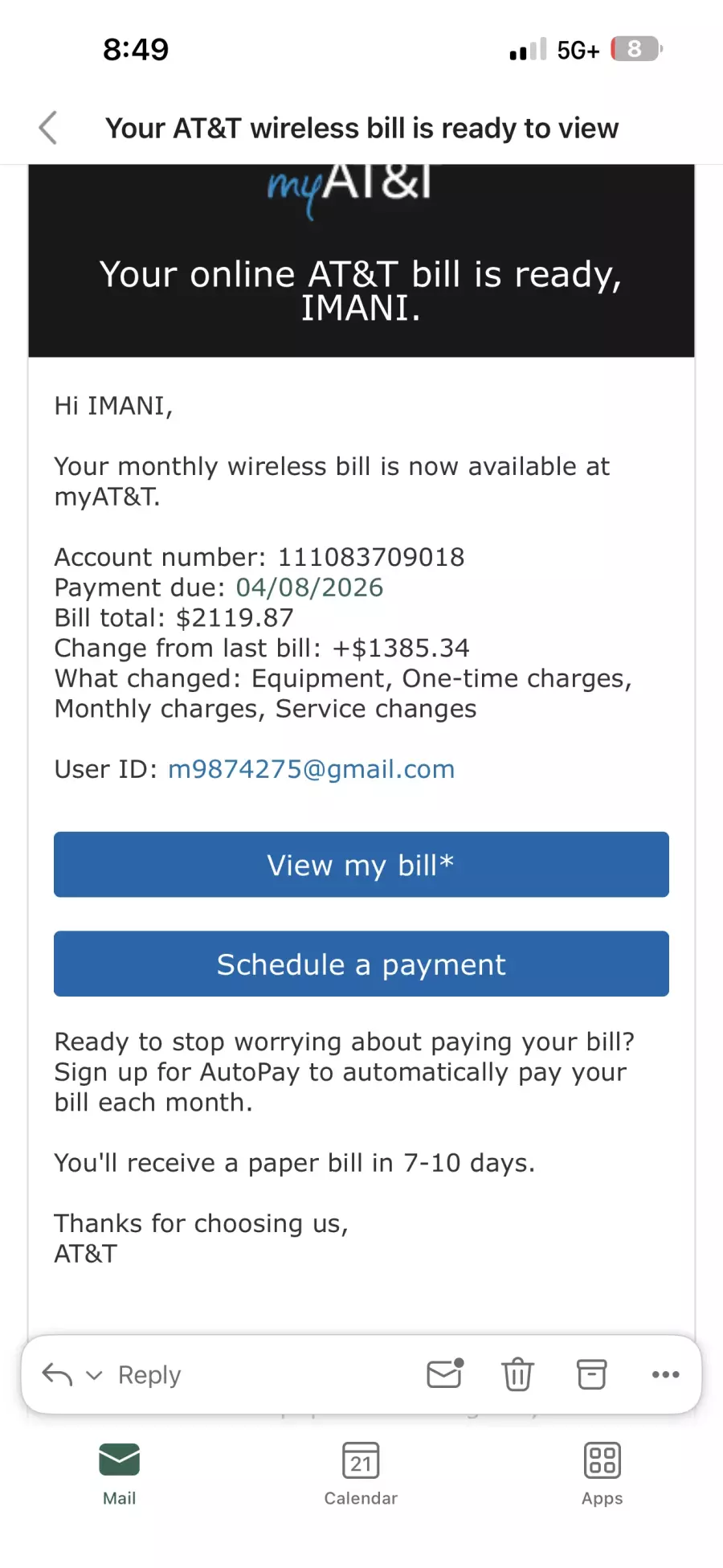Switch to the Calendar tab
This screenshot has width=723, height=1568.
tap(361, 1474)
